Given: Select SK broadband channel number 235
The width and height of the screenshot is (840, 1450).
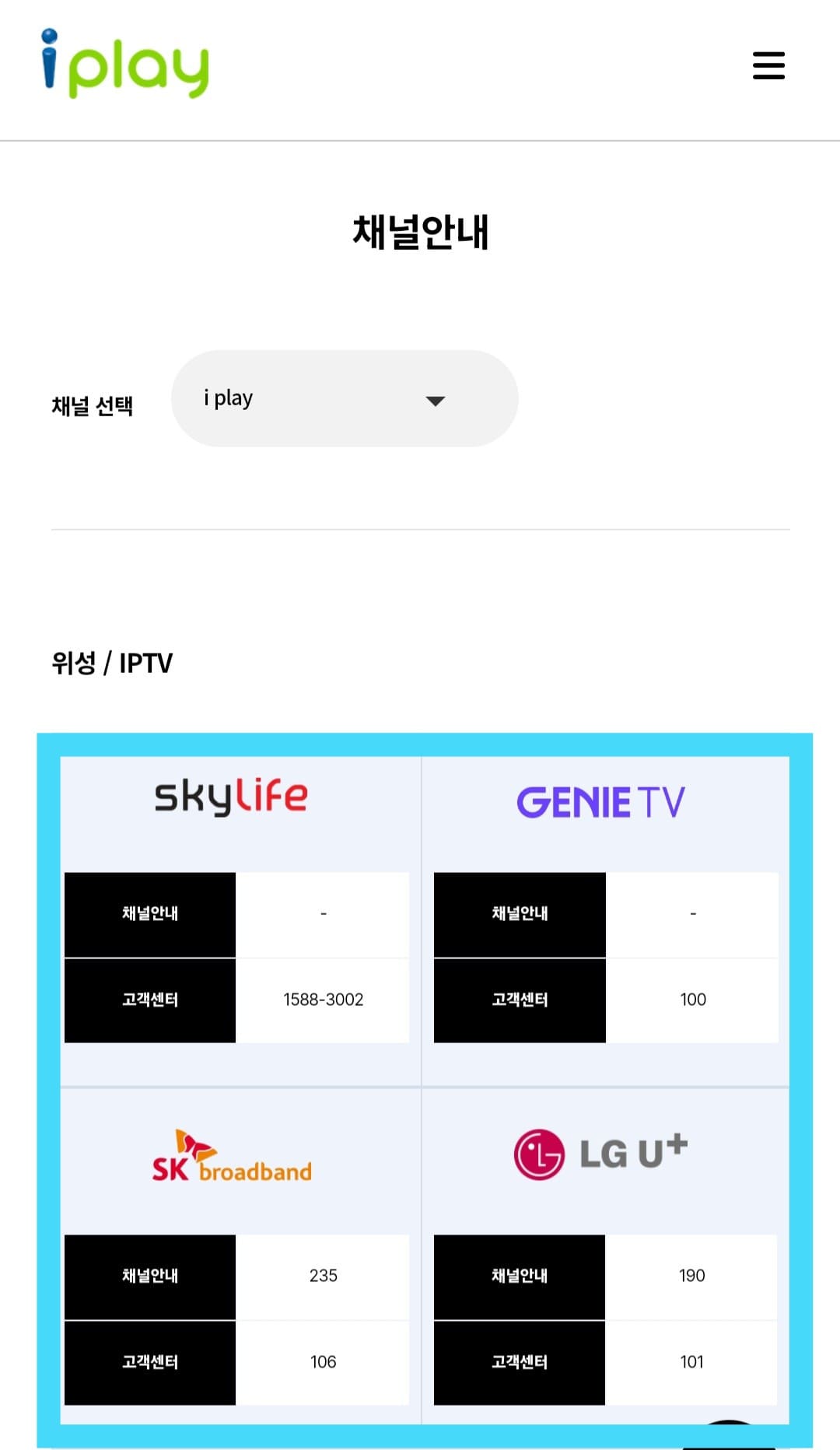Looking at the screenshot, I should tap(324, 1276).
